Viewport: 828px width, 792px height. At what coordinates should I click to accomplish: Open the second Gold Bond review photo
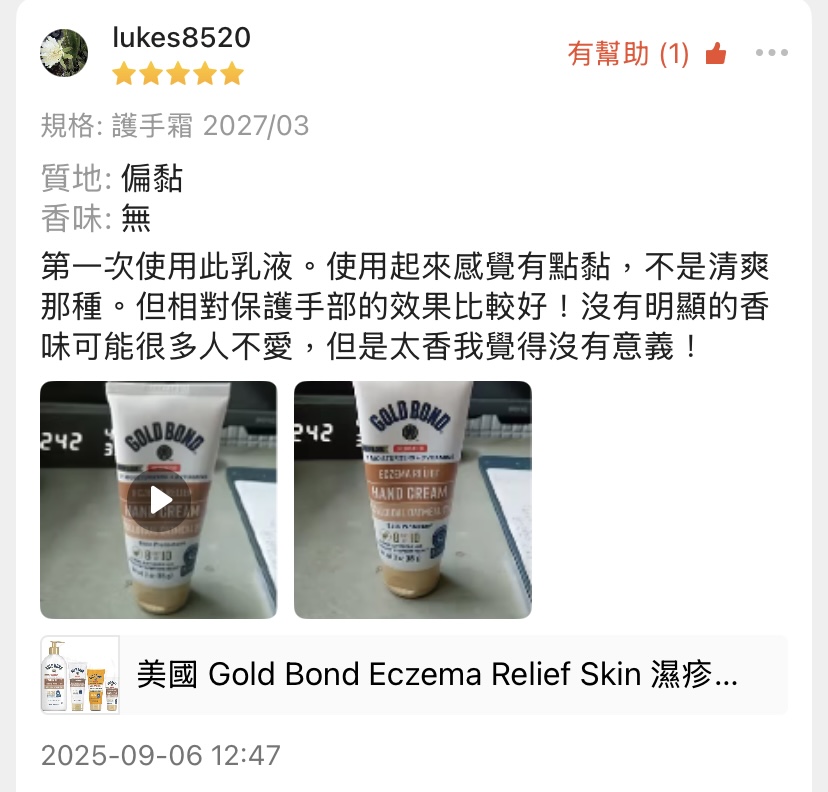coord(412,499)
